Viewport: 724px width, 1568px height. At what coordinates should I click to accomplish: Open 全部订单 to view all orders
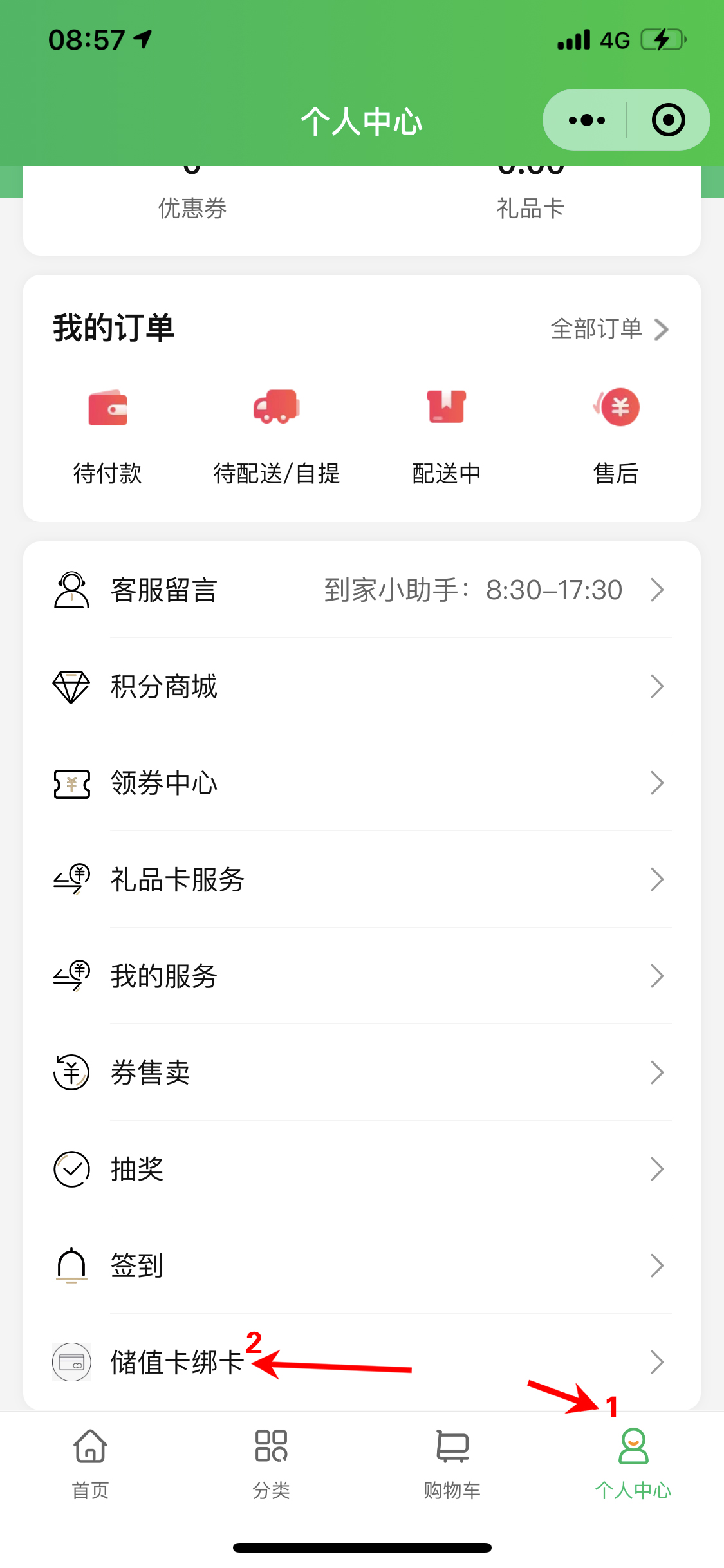click(x=609, y=329)
